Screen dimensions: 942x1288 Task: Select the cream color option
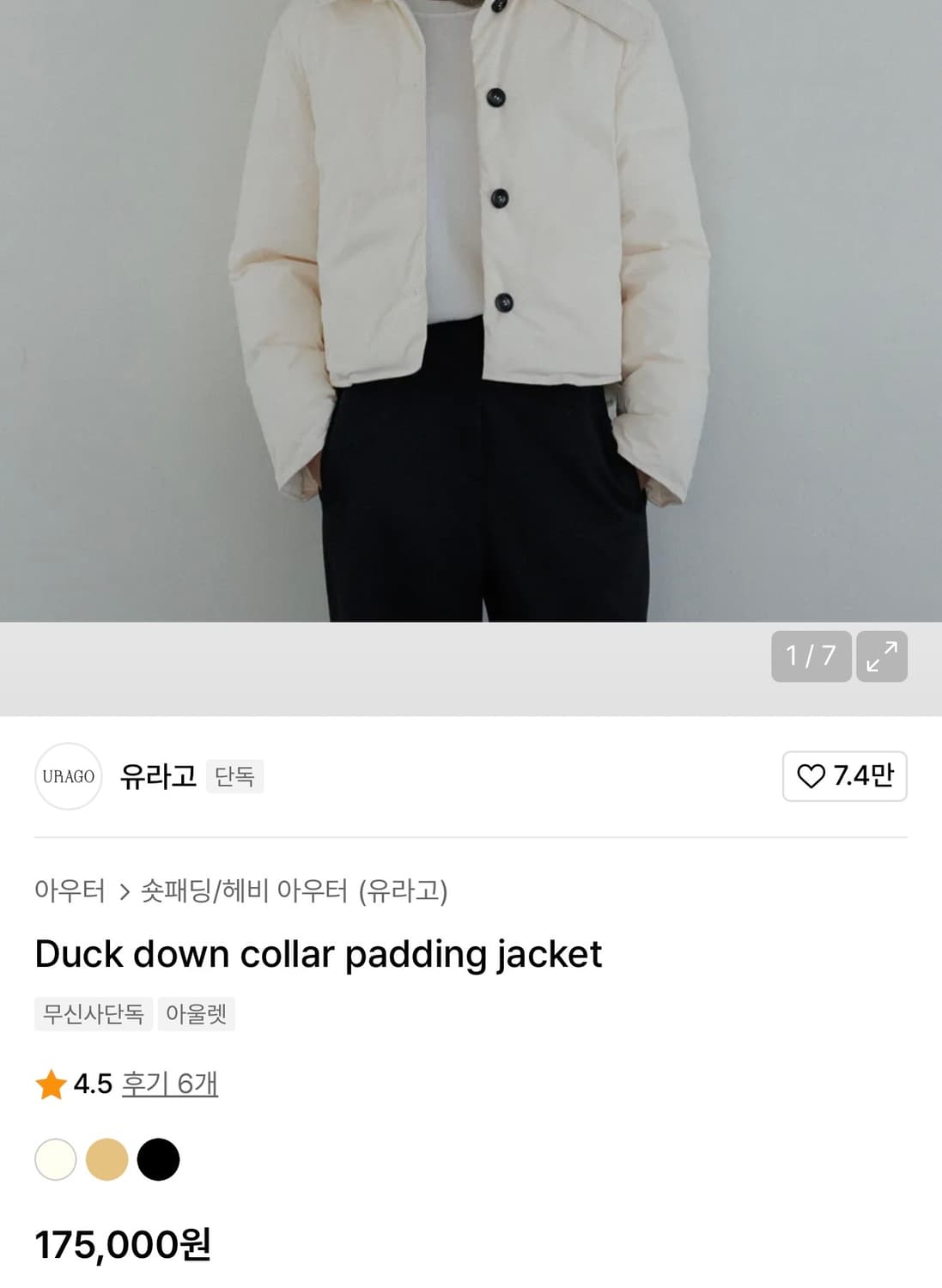pyautogui.click(x=55, y=1158)
